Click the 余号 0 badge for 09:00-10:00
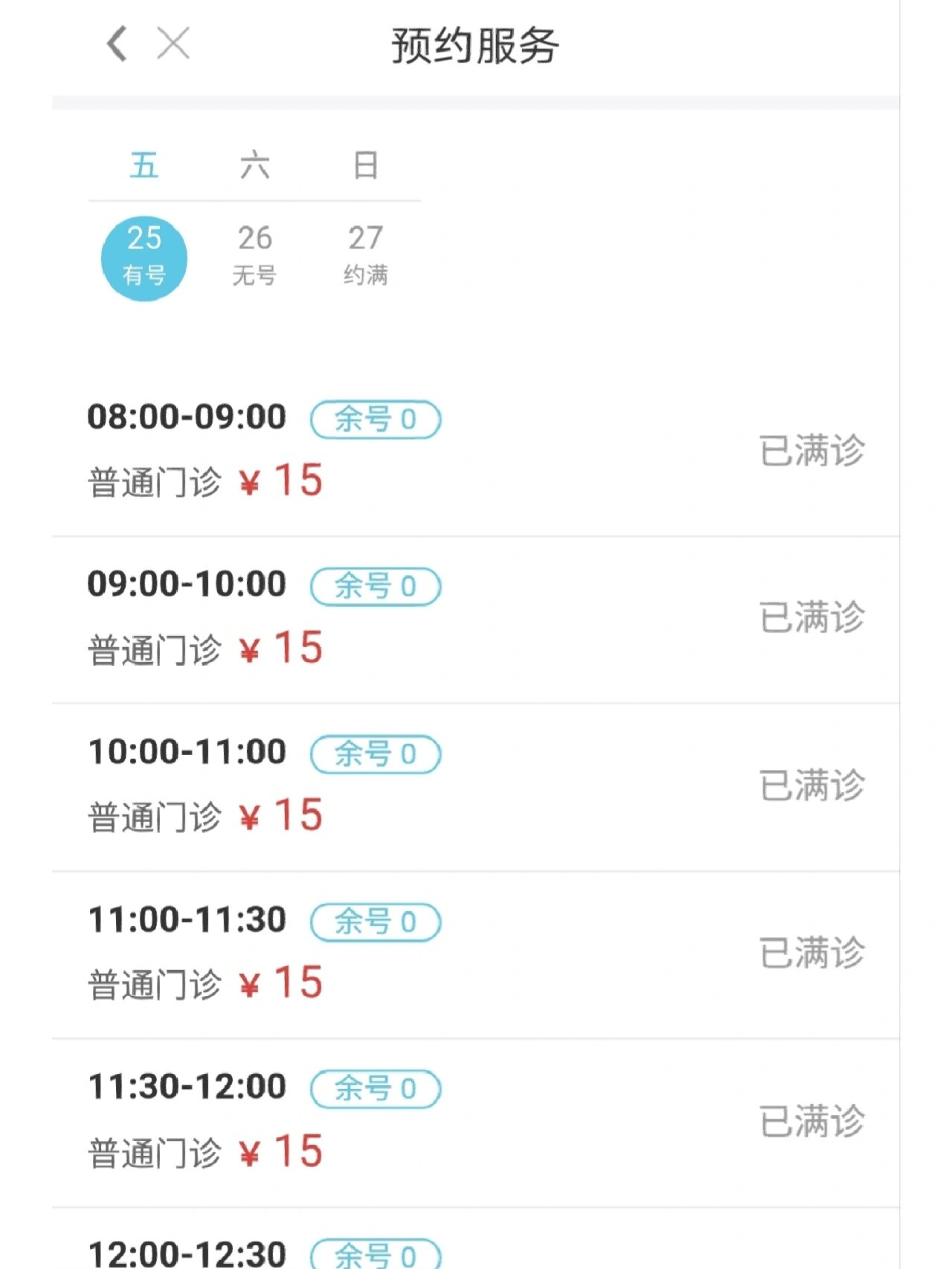This screenshot has width=952, height=1269. click(376, 587)
